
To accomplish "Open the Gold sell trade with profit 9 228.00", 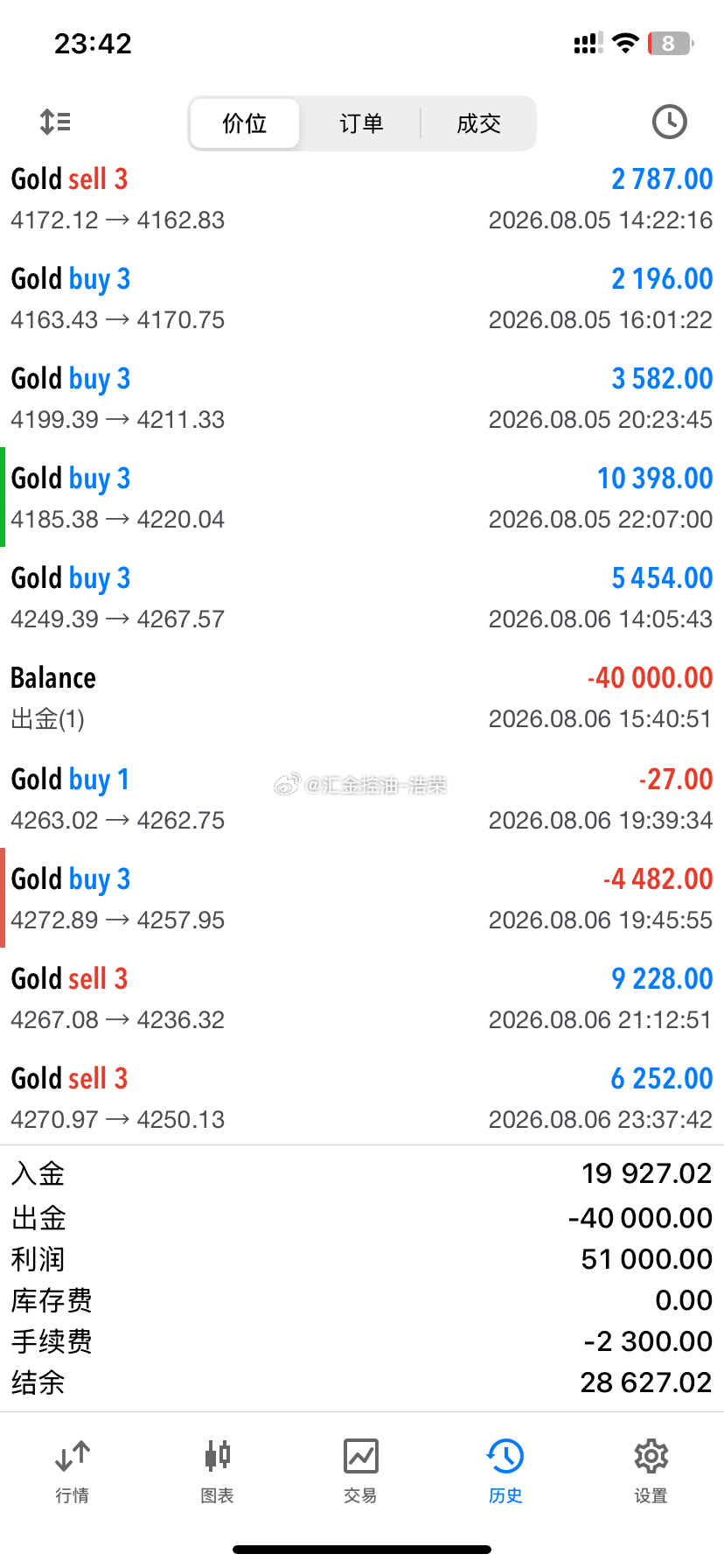I will point(362,997).
